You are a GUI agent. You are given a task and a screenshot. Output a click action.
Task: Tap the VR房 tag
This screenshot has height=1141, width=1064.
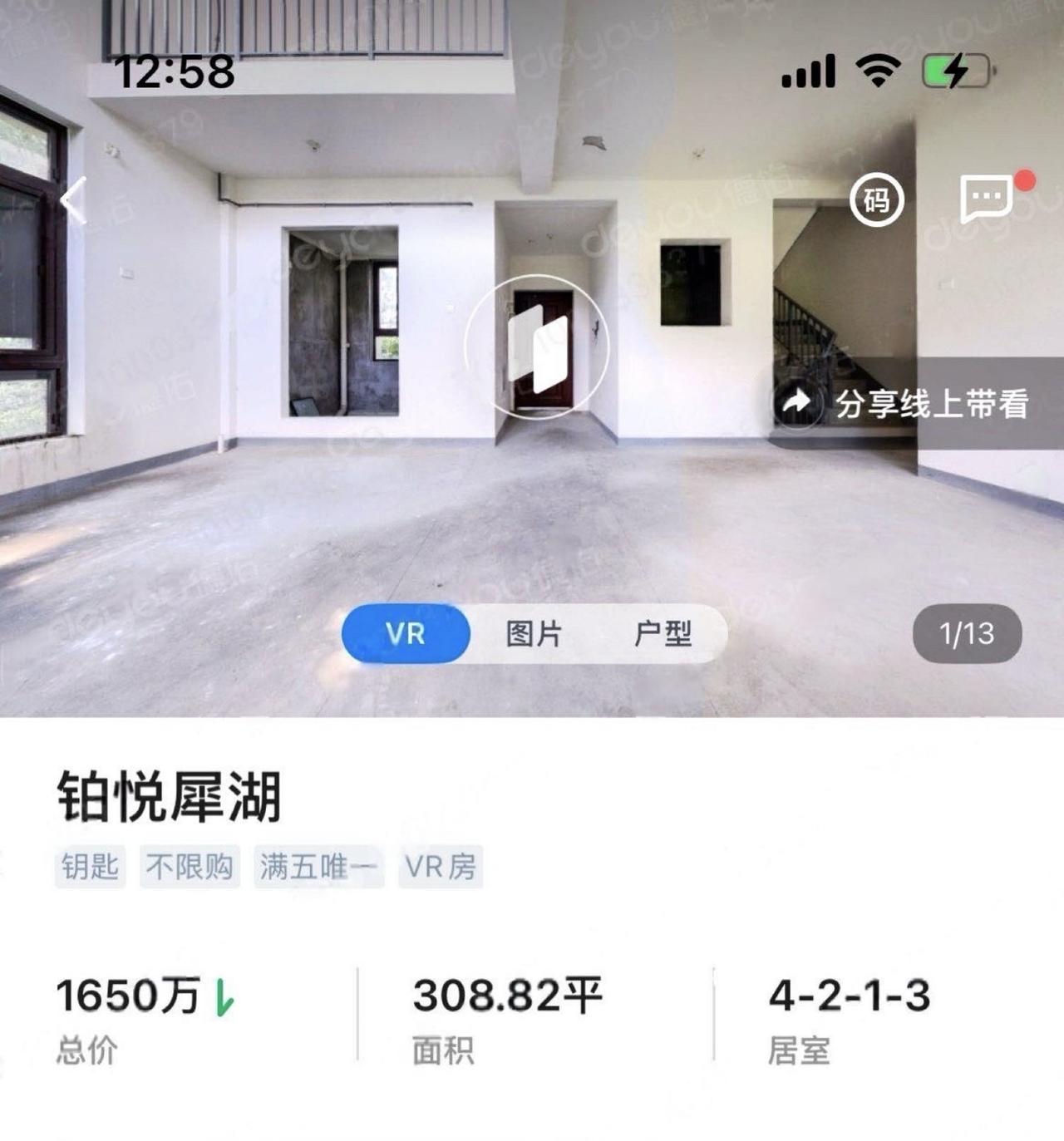[x=441, y=868]
